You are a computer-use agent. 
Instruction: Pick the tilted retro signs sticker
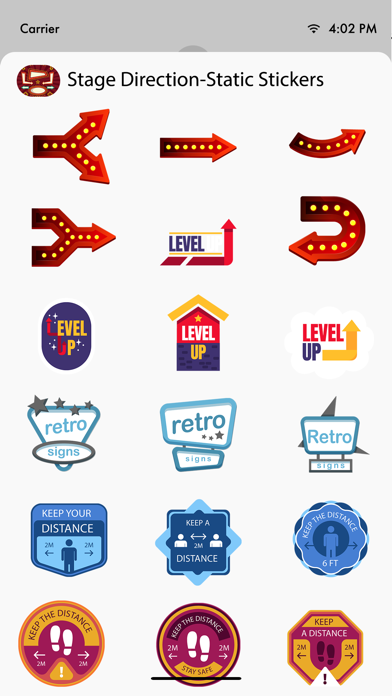[198, 434]
